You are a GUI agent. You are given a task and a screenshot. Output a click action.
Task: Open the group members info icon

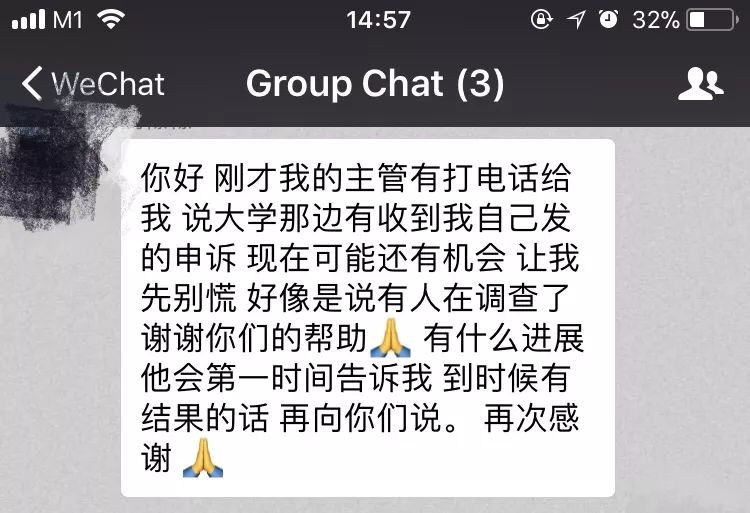click(x=700, y=84)
